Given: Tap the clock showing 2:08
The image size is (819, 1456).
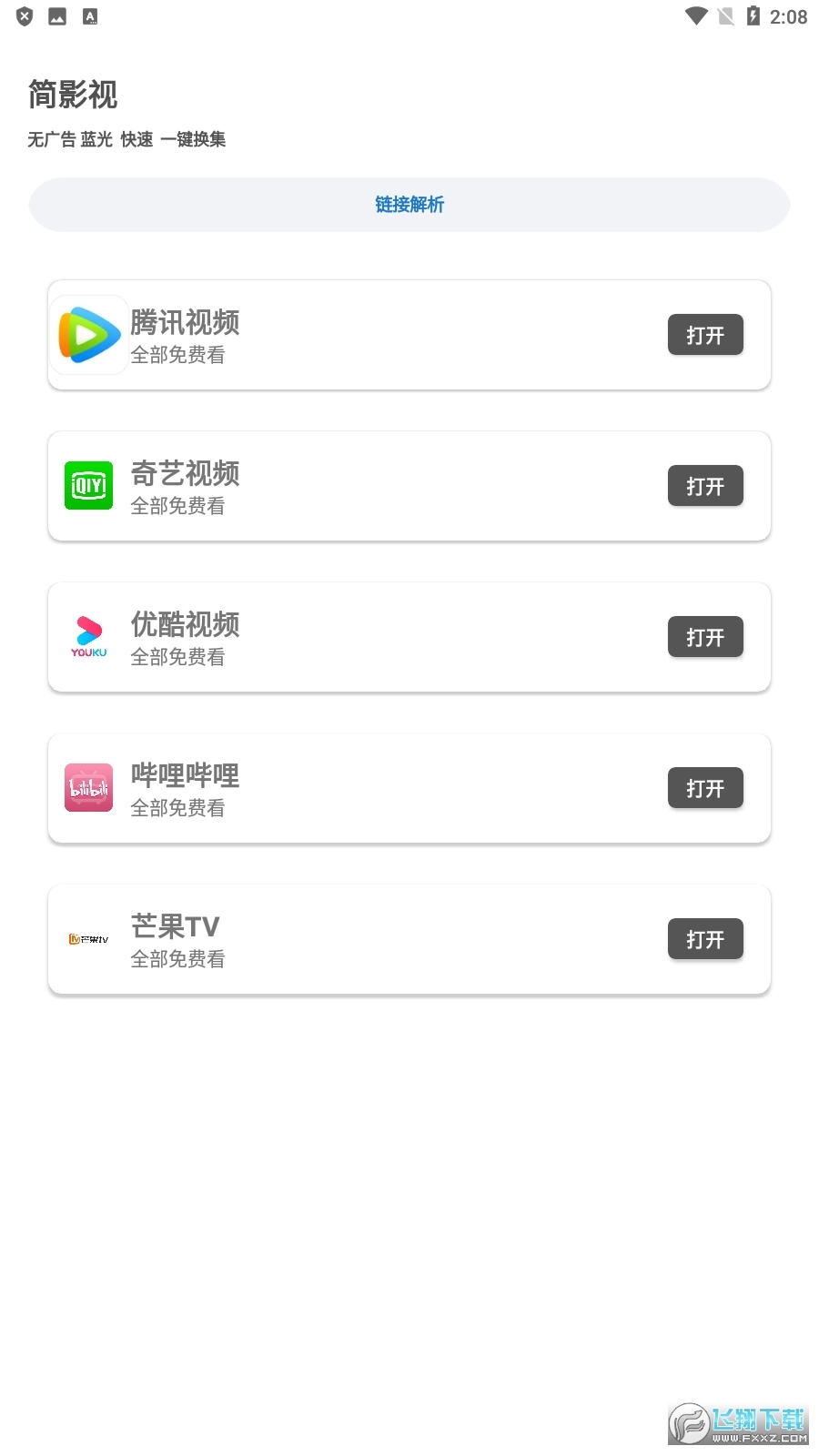Looking at the screenshot, I should [788, 15].
